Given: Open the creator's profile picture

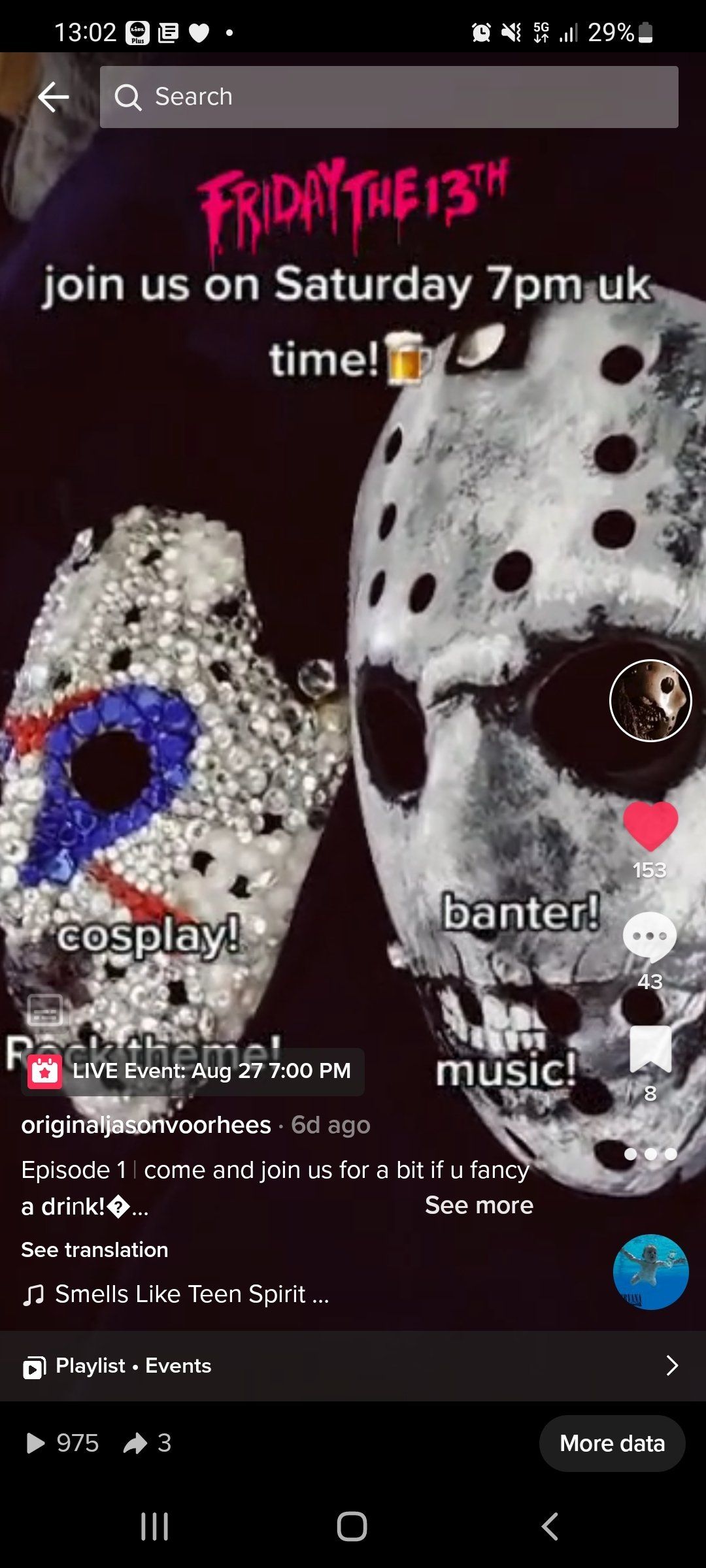Looking at the screenshot, I should pyautogui.click(x=650, y=700).
